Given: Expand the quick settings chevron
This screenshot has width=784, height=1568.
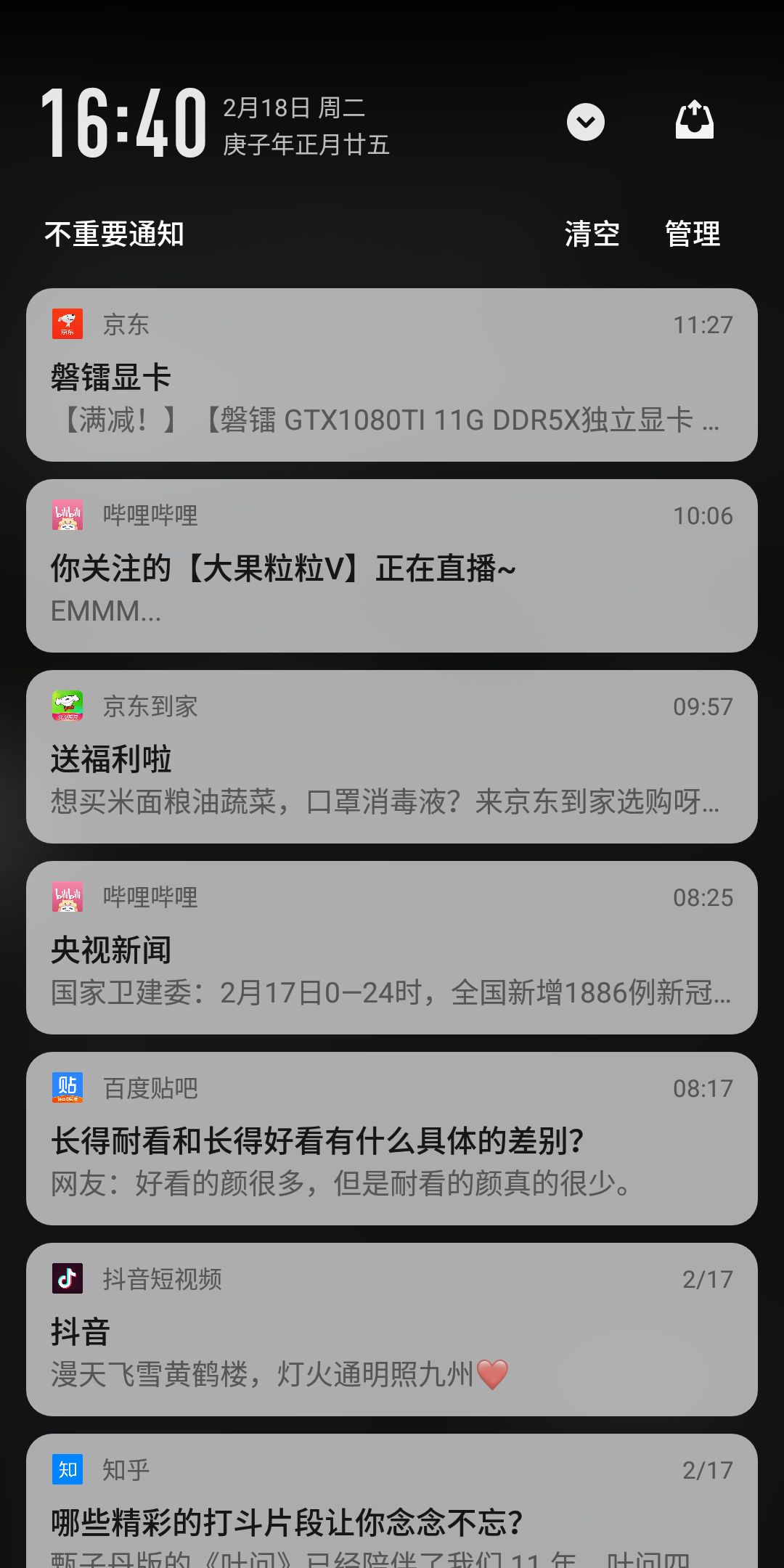Looking at the screenshot, I should click(586, 122).
